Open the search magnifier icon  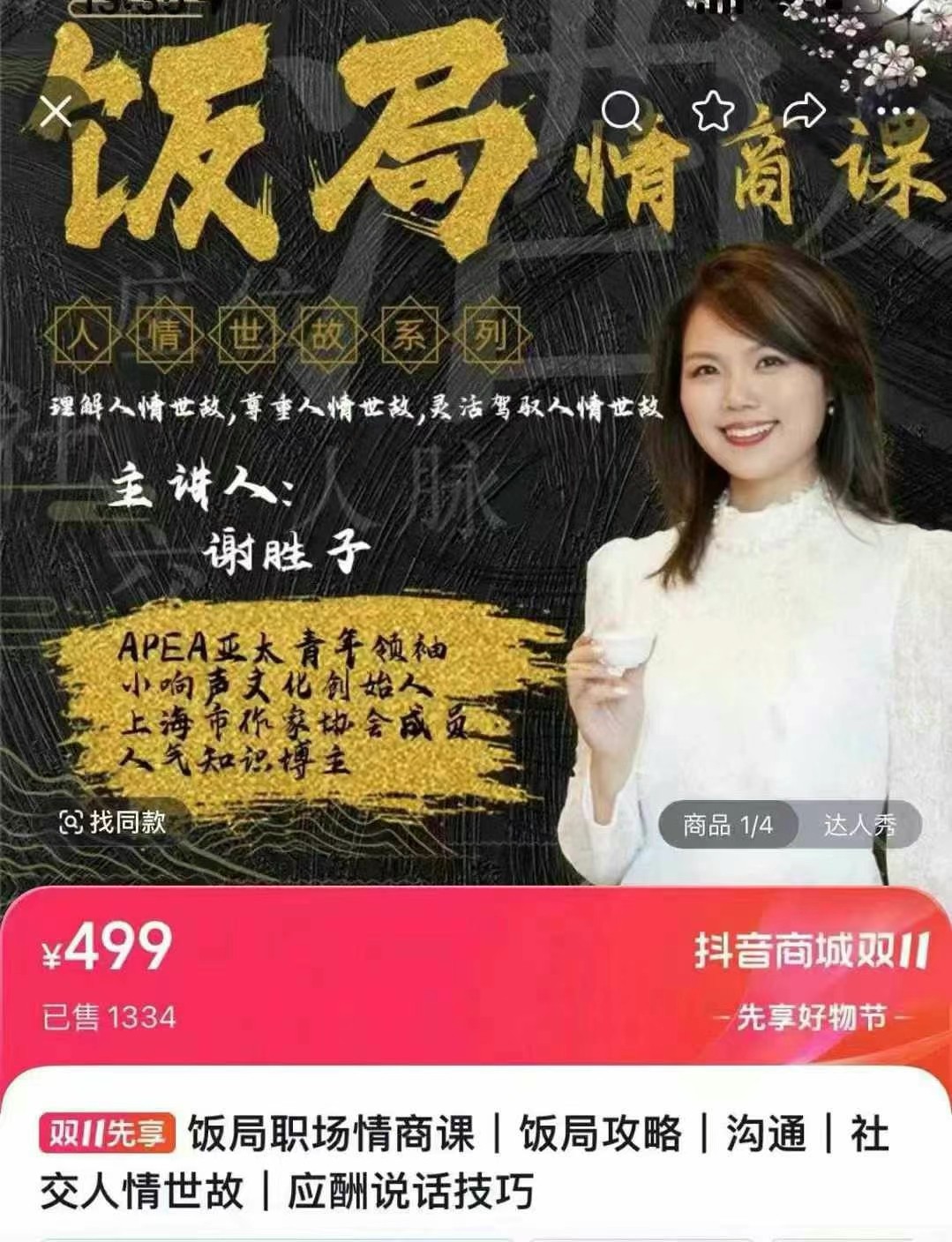point(621,111)
